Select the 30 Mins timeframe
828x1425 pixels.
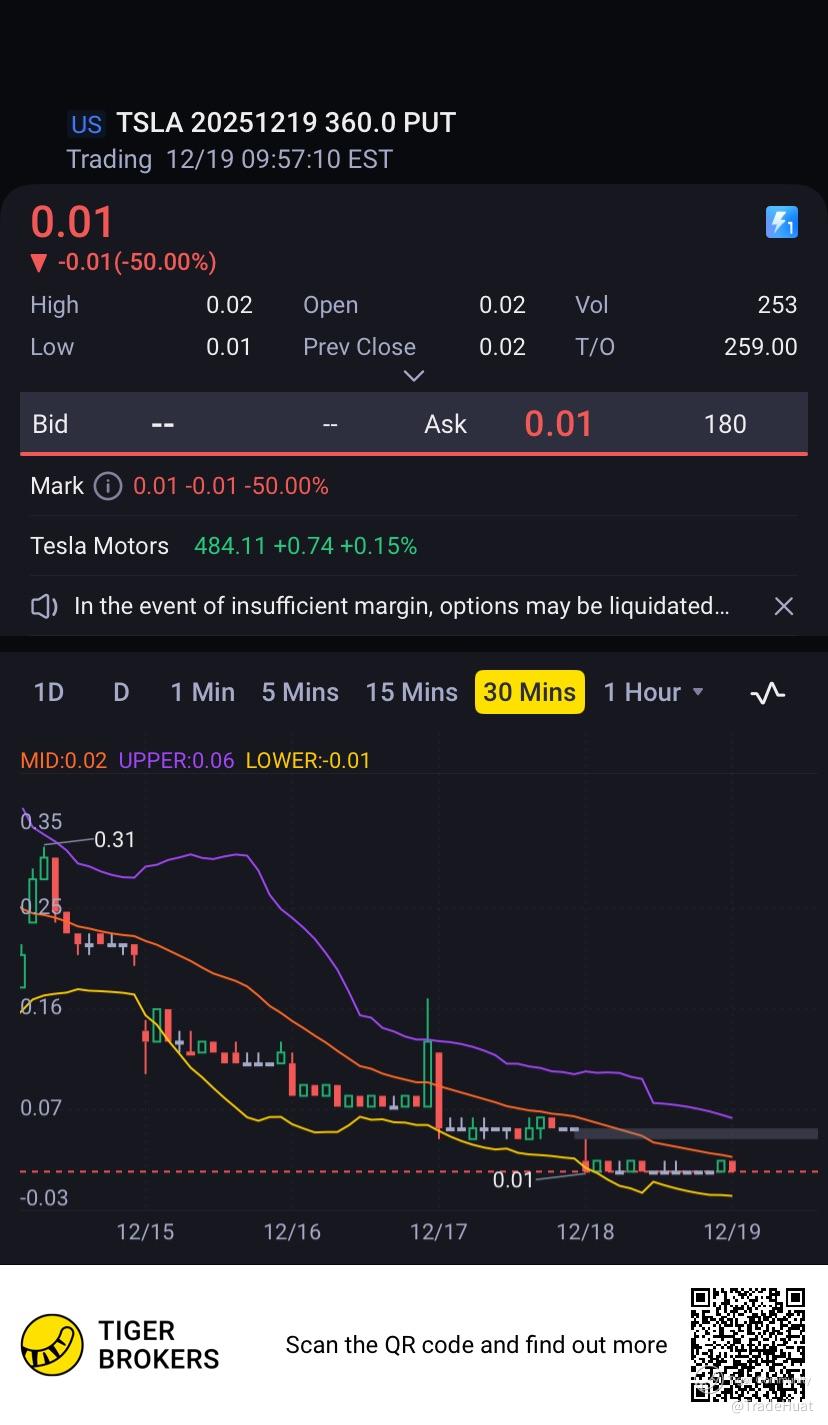tap(529, 692)
